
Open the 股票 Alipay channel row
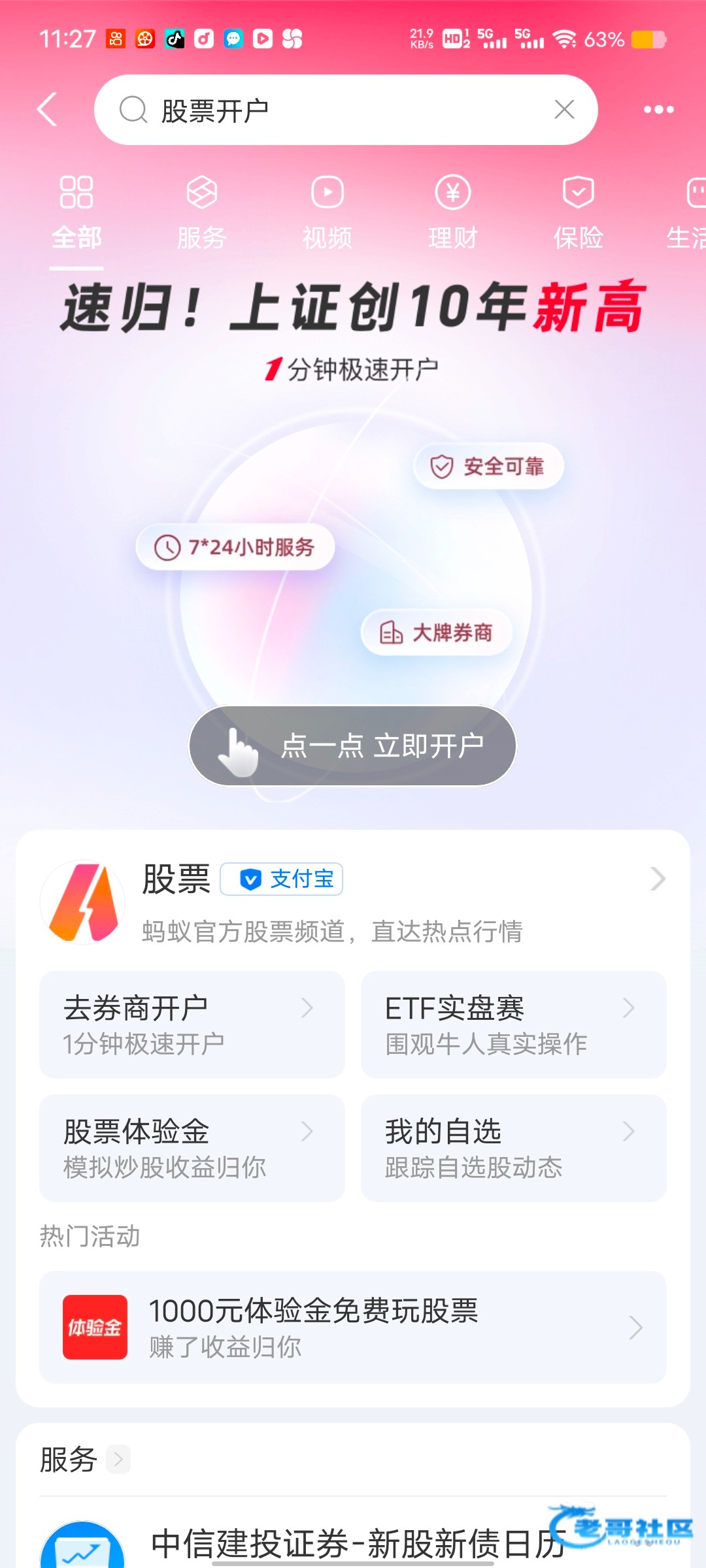coord(353,902)
